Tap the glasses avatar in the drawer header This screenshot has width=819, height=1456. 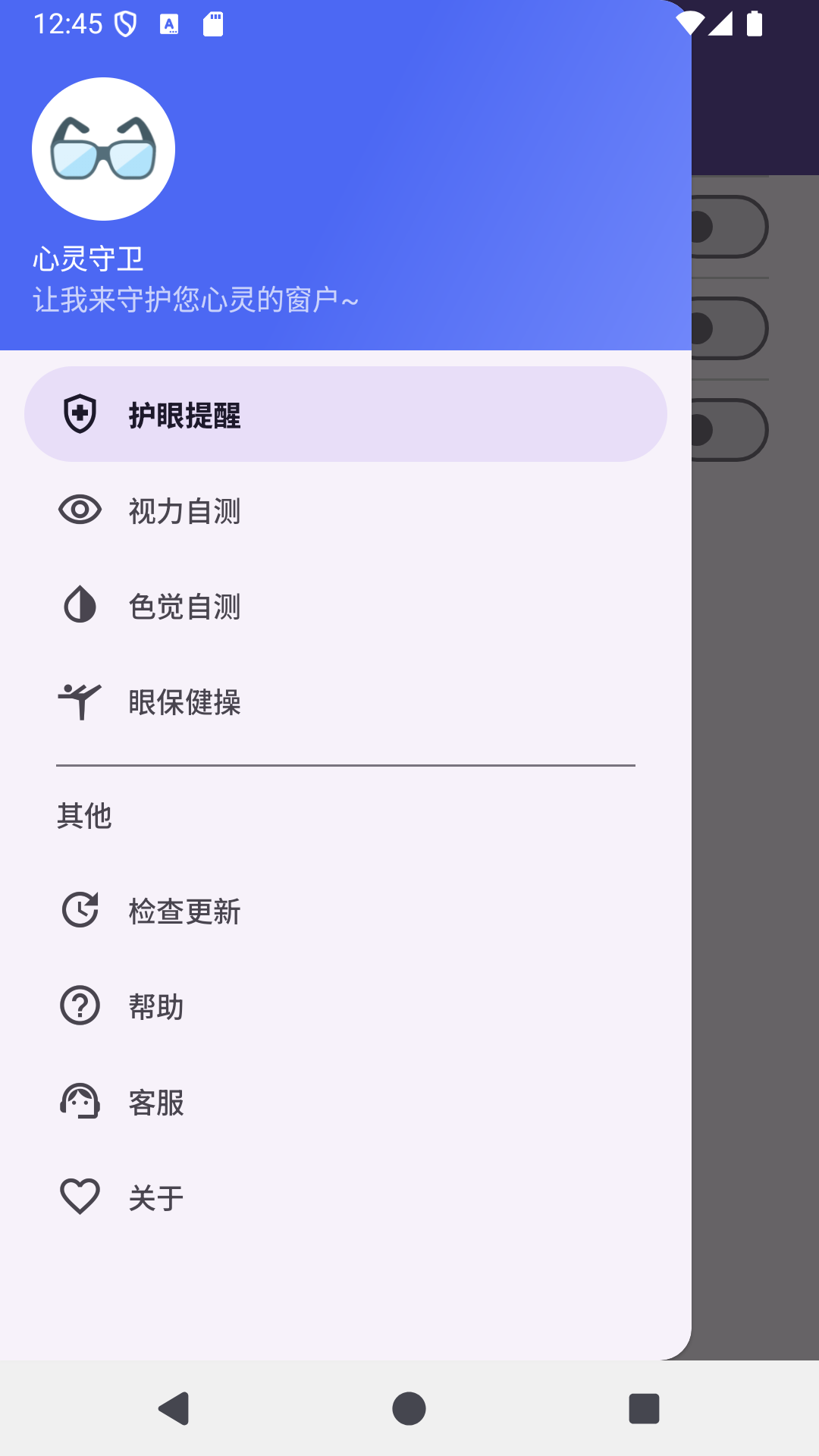coord(102,149)
